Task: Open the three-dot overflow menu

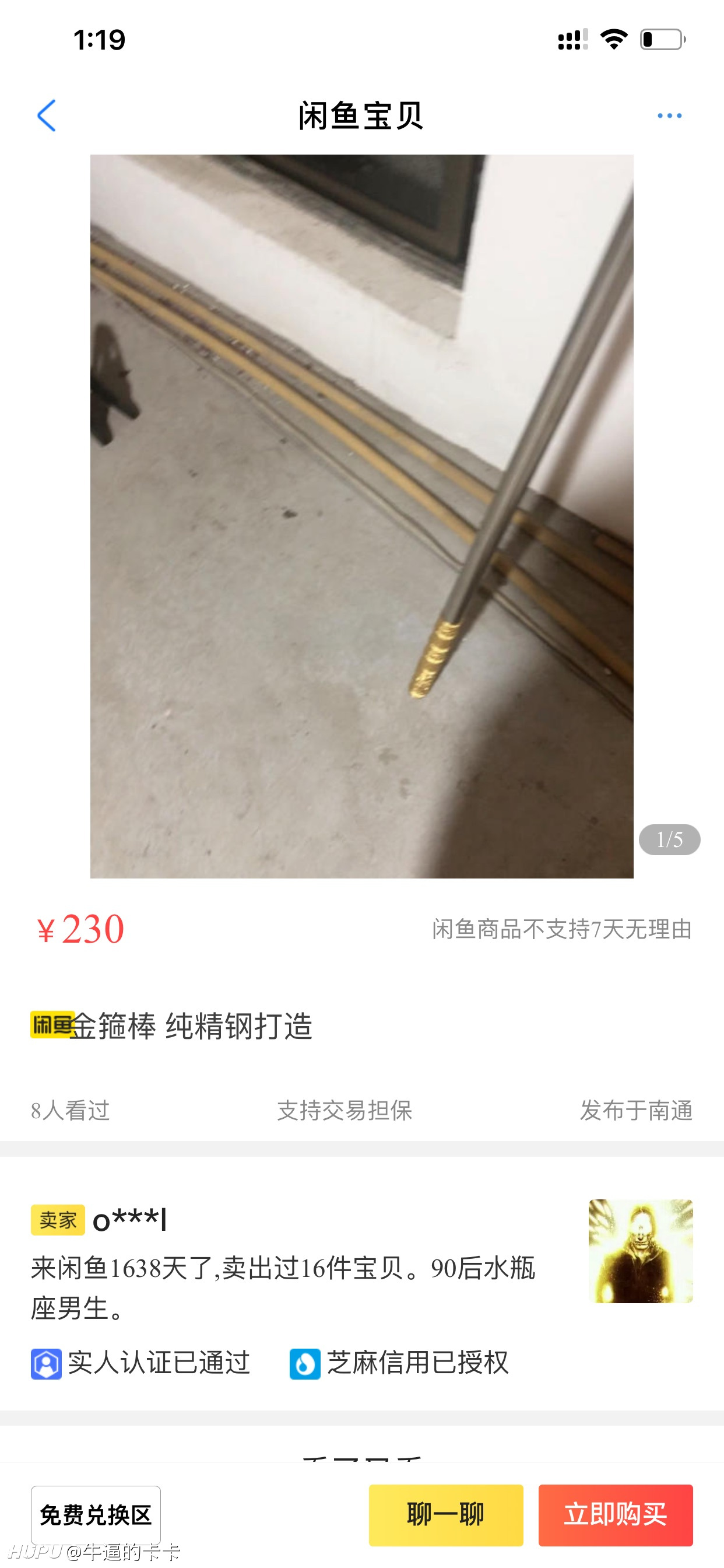Action: 669,116
